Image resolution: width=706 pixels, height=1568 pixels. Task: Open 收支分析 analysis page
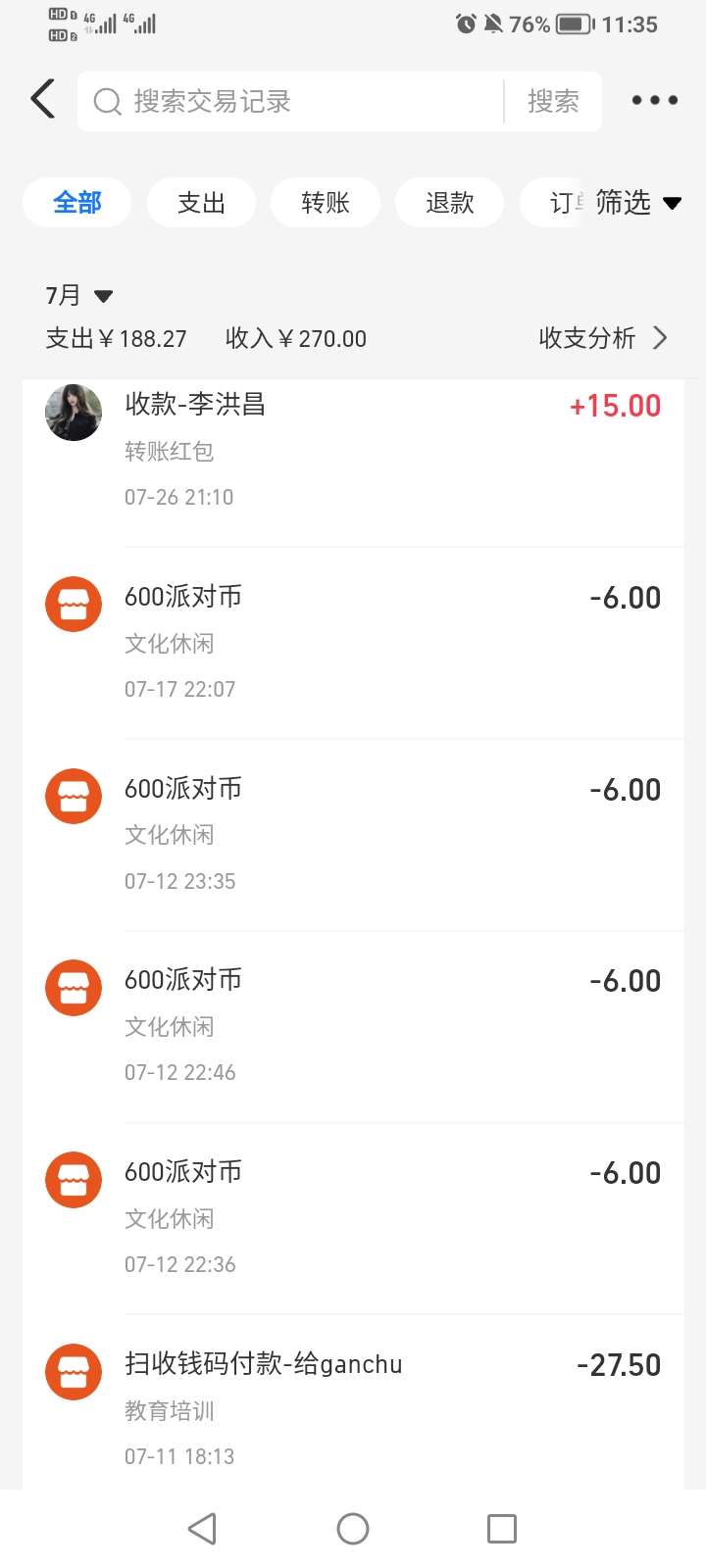tap(602, 338)
